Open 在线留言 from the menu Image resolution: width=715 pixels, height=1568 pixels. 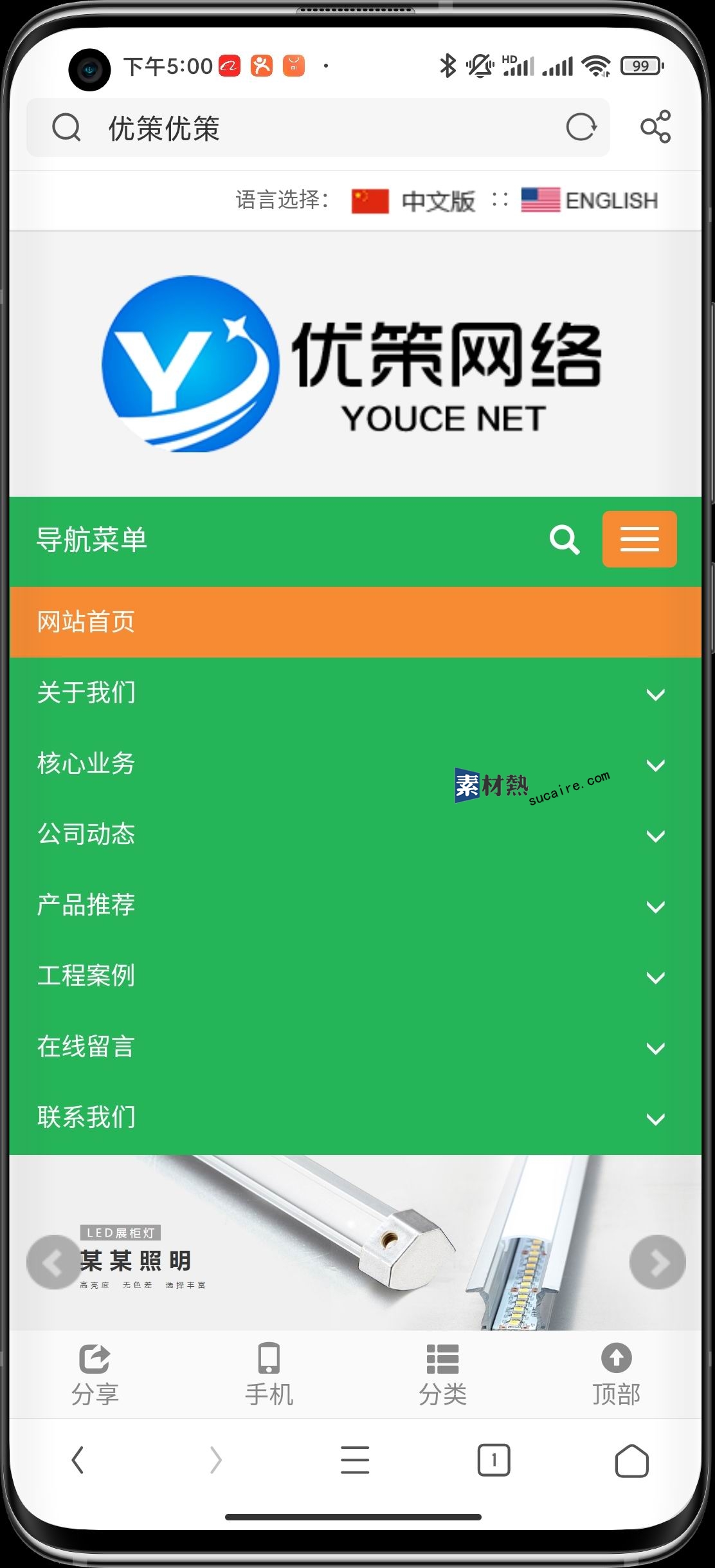pos(86,1046)
